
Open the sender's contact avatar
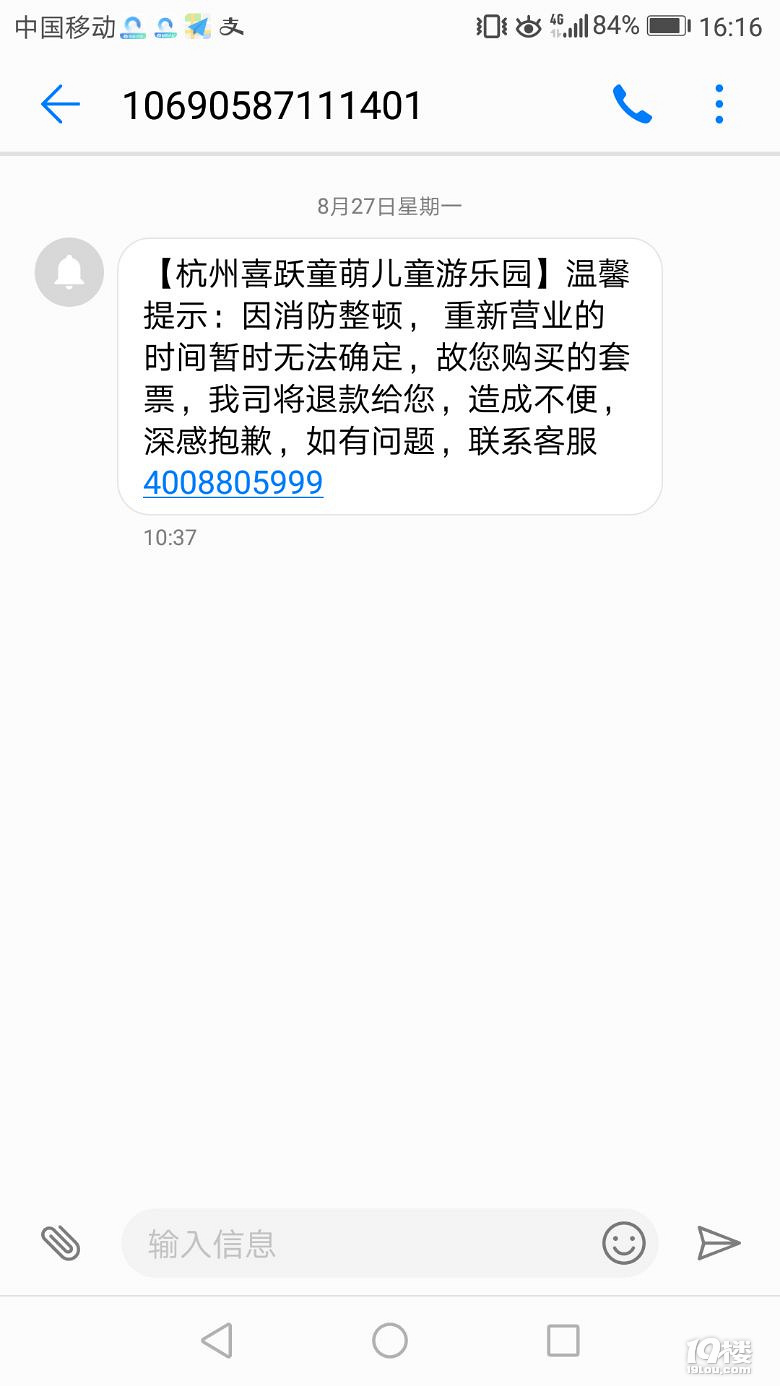69,272
